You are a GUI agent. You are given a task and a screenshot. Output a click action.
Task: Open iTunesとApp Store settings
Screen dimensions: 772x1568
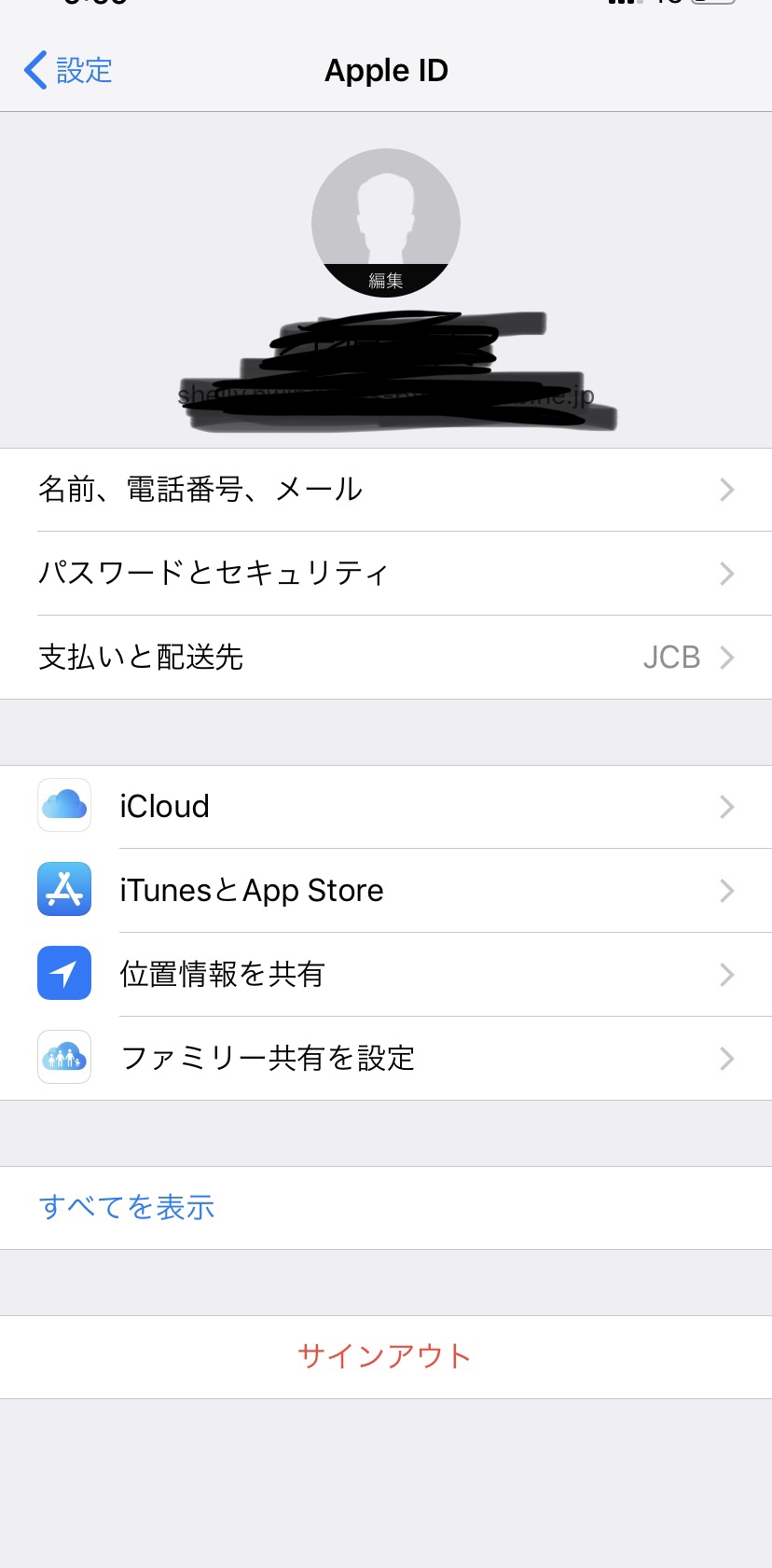[386, 891]
